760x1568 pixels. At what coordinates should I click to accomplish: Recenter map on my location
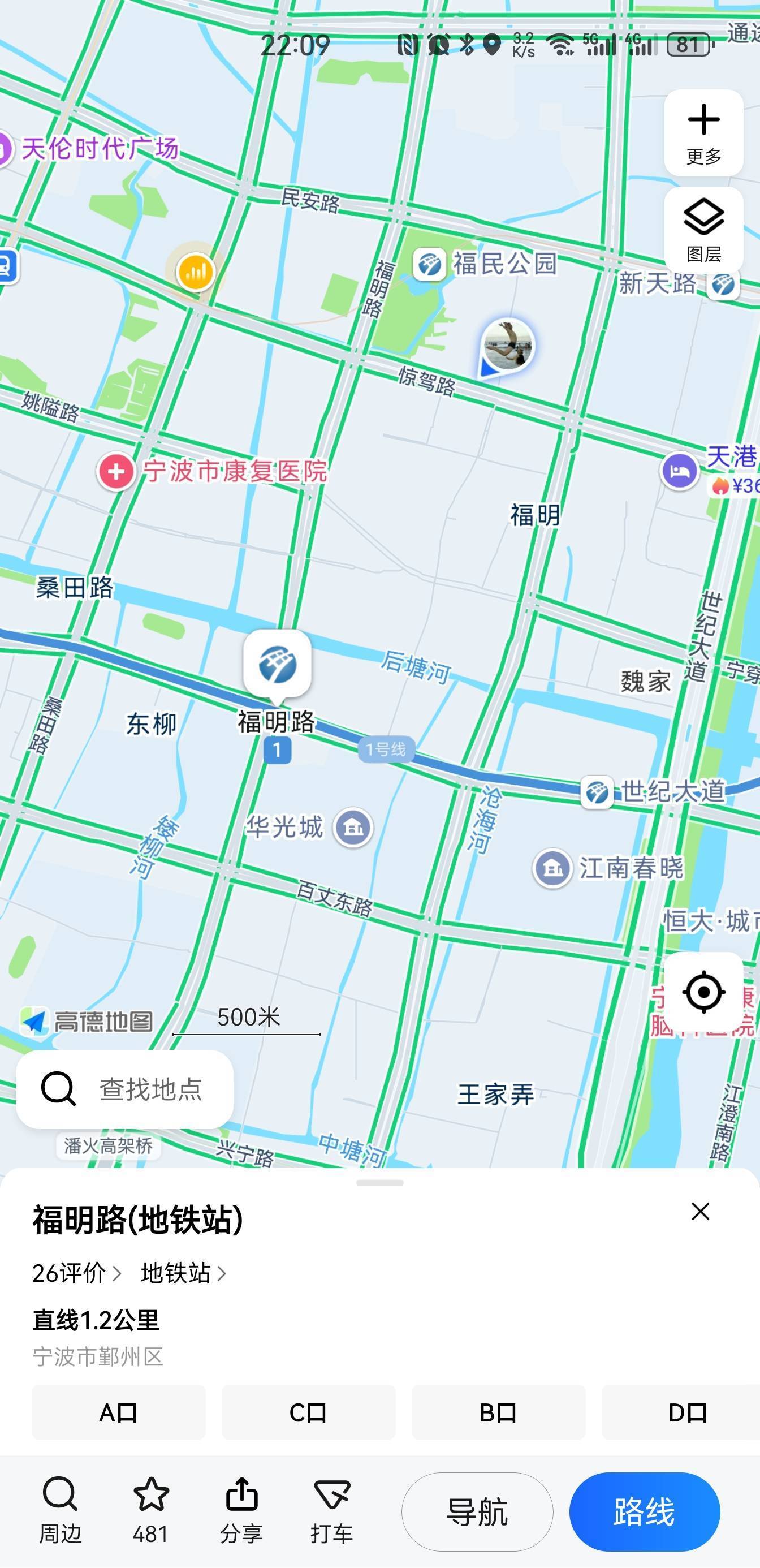coord(703,992)
